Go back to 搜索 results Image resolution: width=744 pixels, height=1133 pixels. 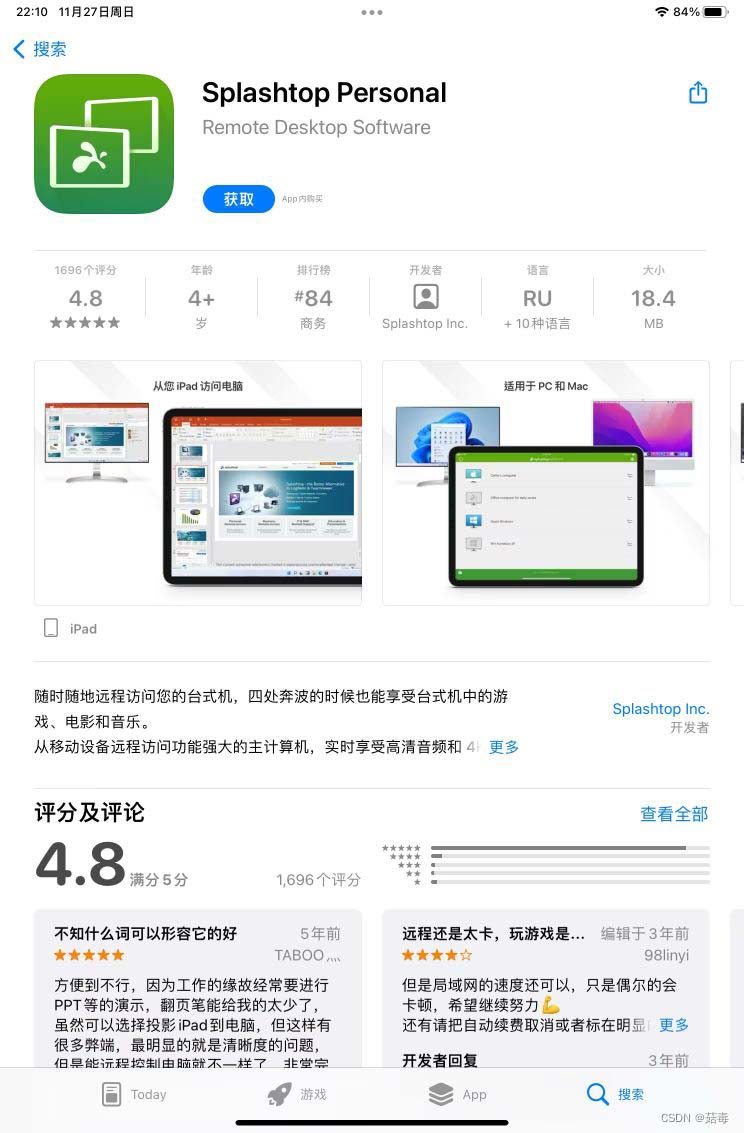(40, 49)
